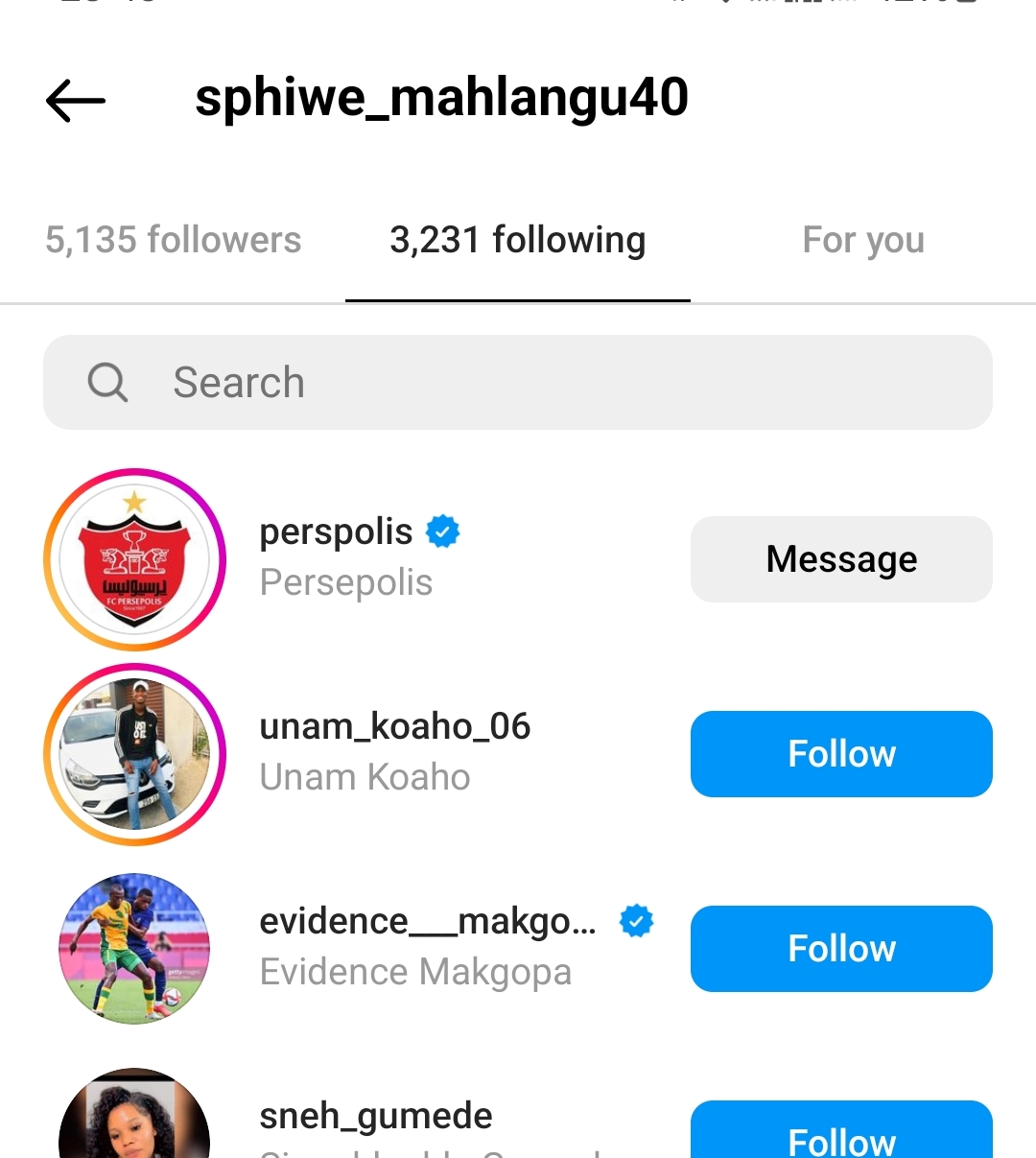Switch to the 5,135 followers tab
This screenshot has width=1036, height=1158.
[174, 240]
